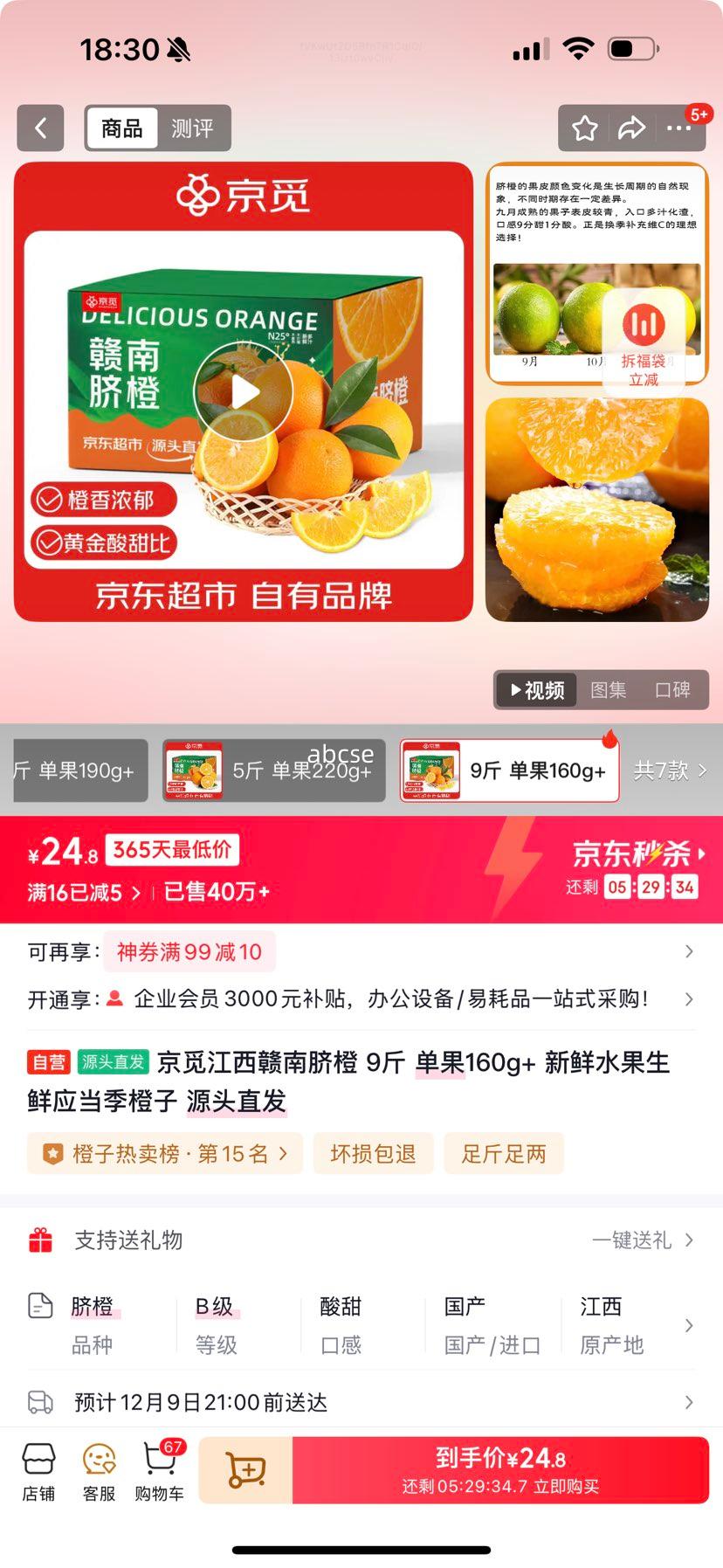
Task: Tap the add-to-cart icon next to buy button
Action: pyautogui.click(x=247, y=1468)
